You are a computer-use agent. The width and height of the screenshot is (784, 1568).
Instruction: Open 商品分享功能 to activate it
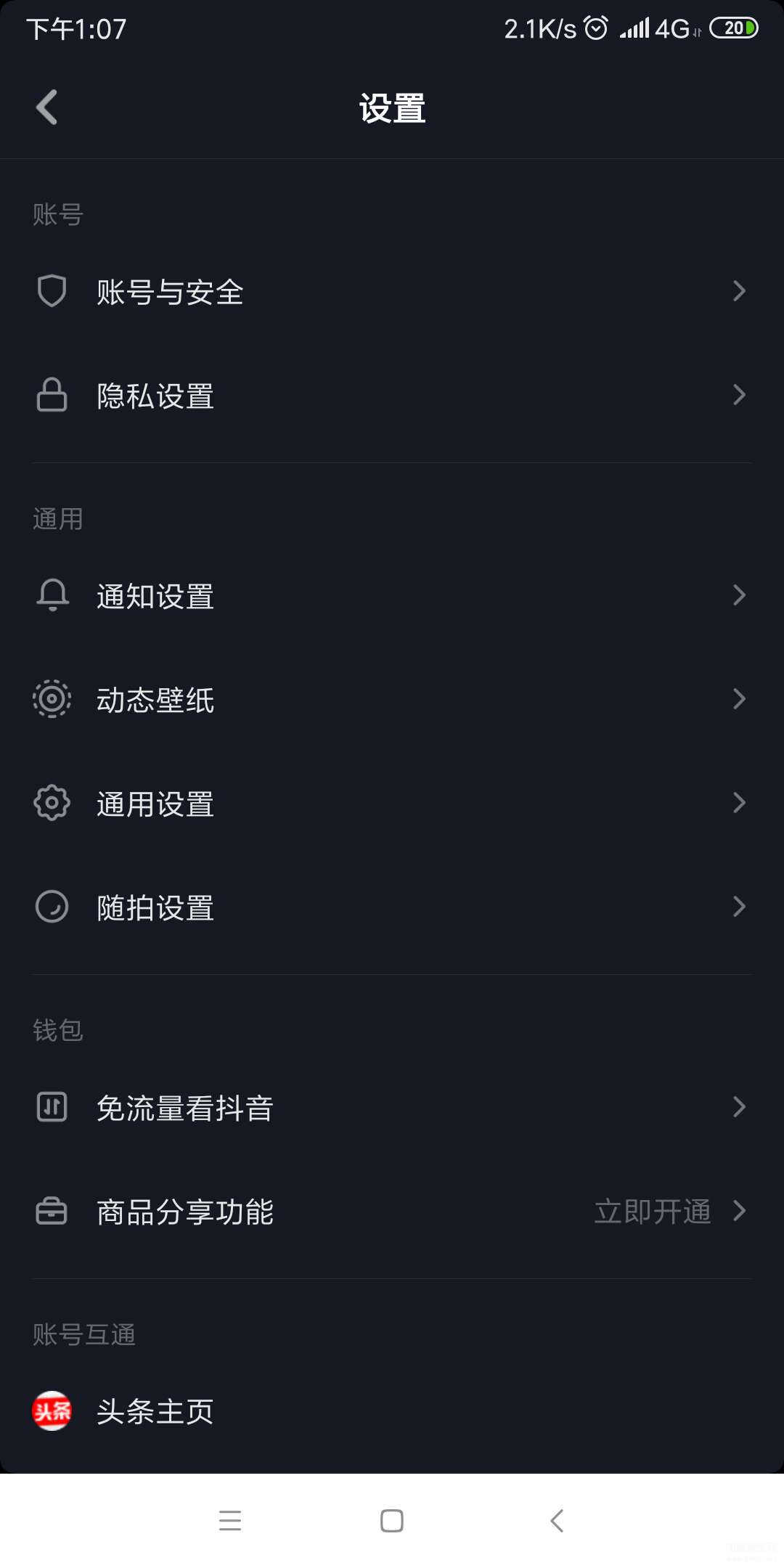(x=392, y=1212)
